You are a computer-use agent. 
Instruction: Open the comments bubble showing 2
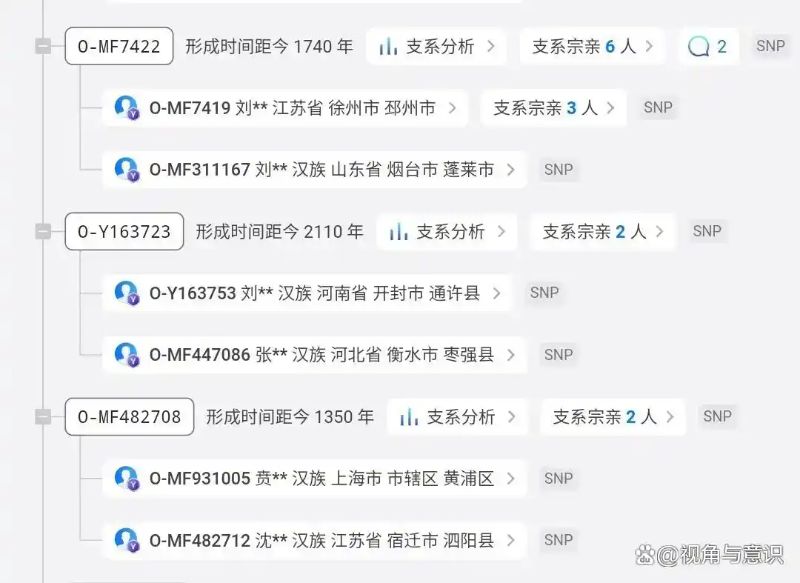708,46
